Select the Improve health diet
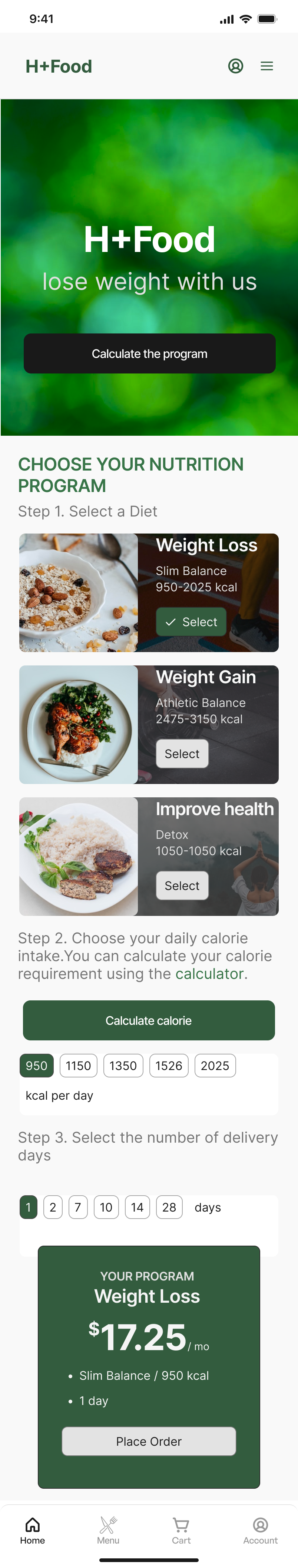Screen dimensions: 298x1568 182,886
